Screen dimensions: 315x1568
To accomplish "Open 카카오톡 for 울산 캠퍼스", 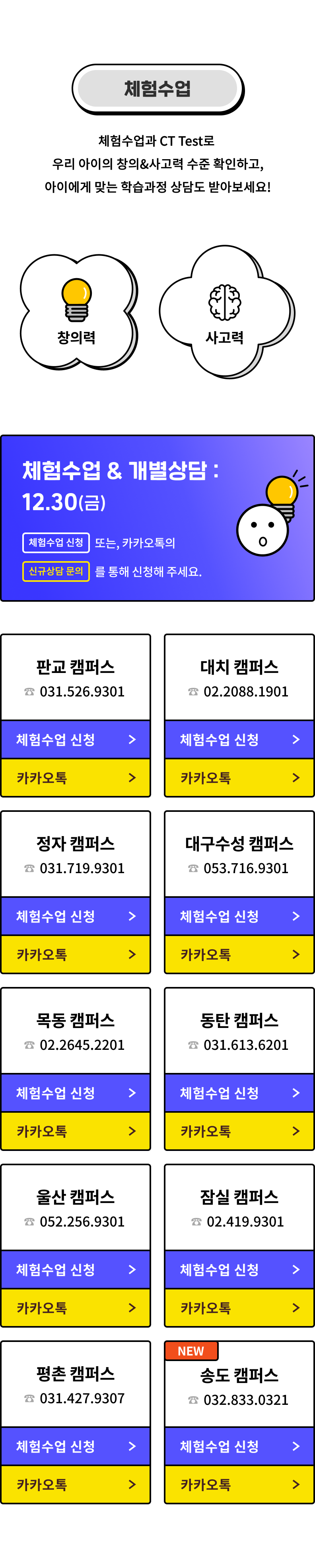I will (76, 1307).
